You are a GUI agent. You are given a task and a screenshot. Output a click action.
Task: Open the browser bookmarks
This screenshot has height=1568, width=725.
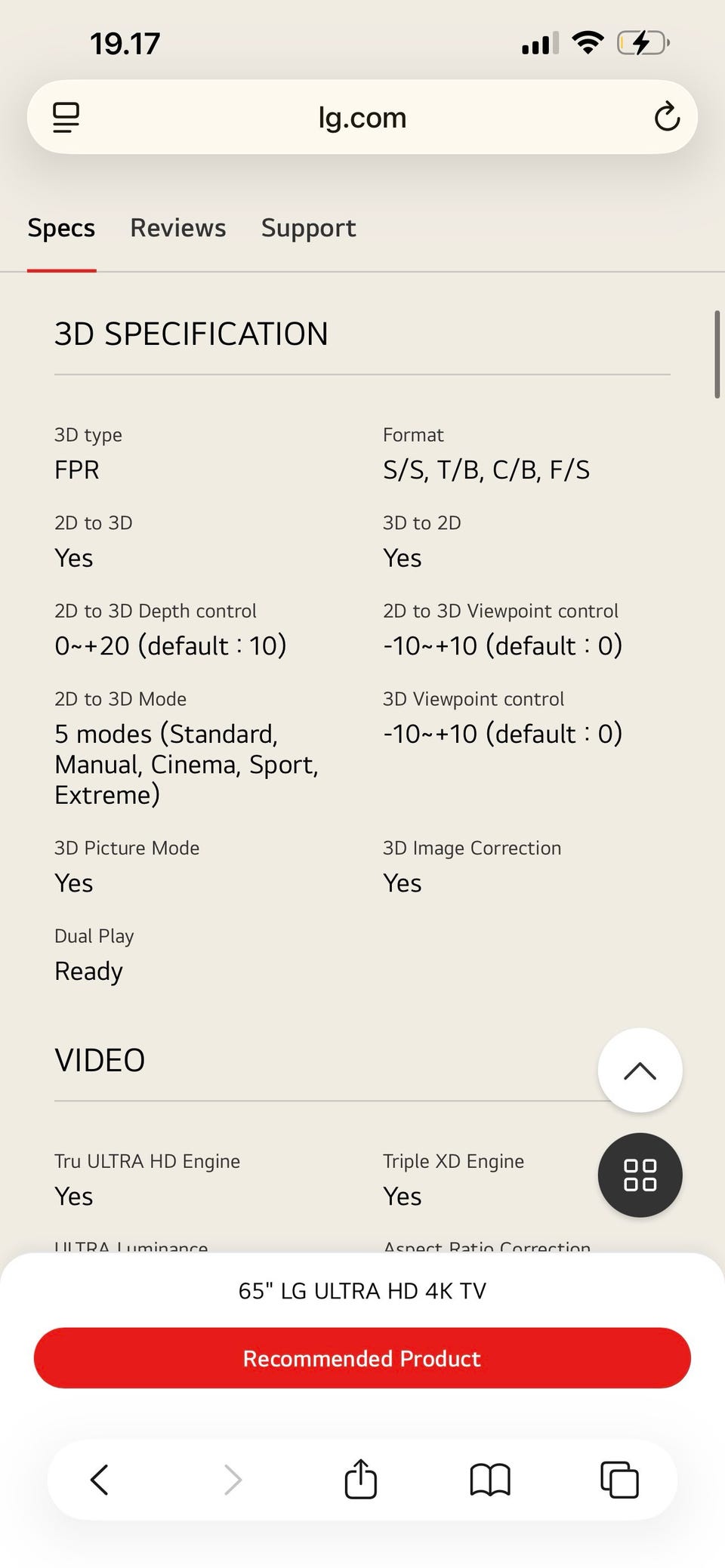tap(490, 1480)
